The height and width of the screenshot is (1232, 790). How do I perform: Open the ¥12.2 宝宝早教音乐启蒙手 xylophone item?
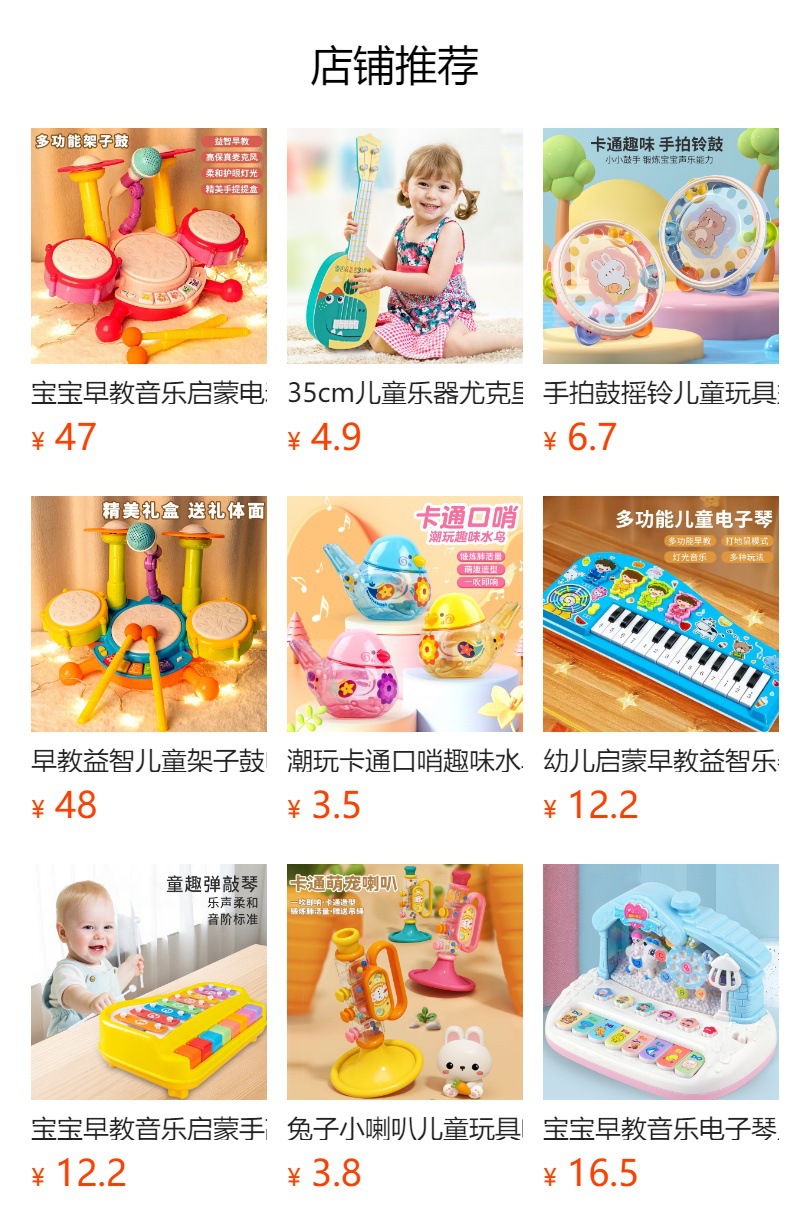[149, 982]
